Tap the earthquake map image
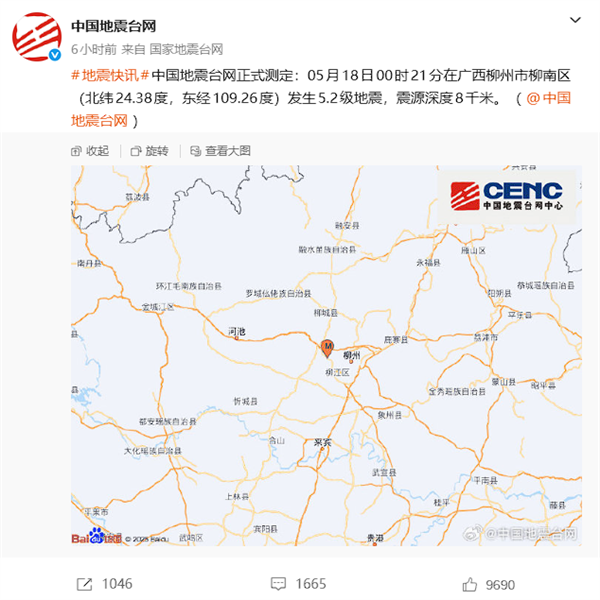Viewport: 600px width, 600px height. pos(326,355)
